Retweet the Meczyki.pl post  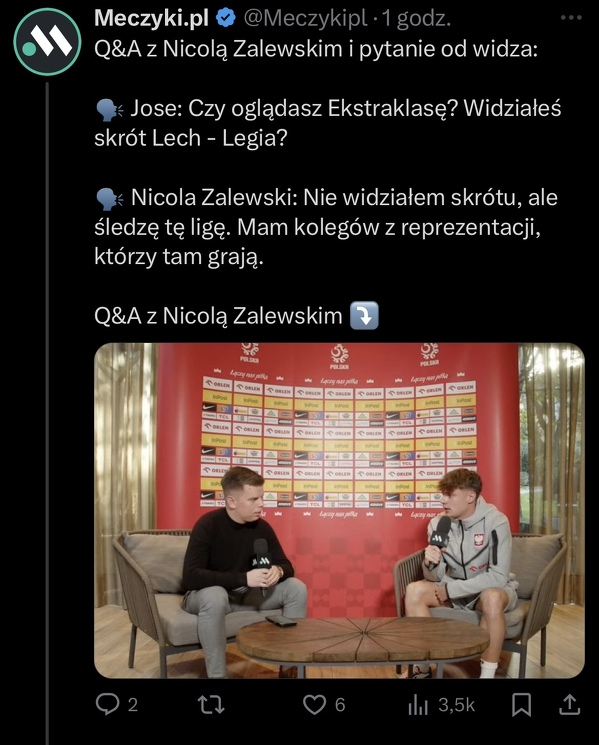(x=211, y=705)
